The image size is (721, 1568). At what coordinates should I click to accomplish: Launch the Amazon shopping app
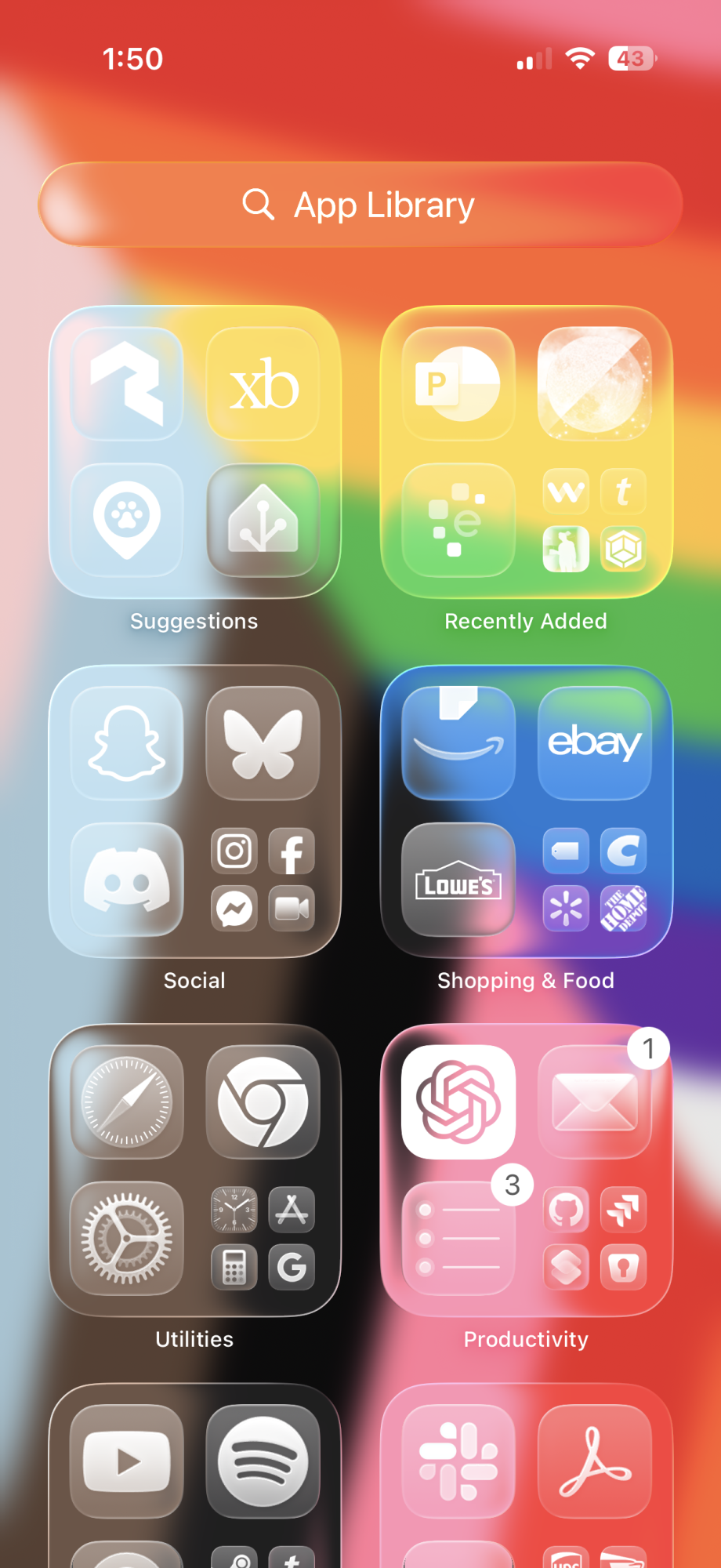(458, 743)
